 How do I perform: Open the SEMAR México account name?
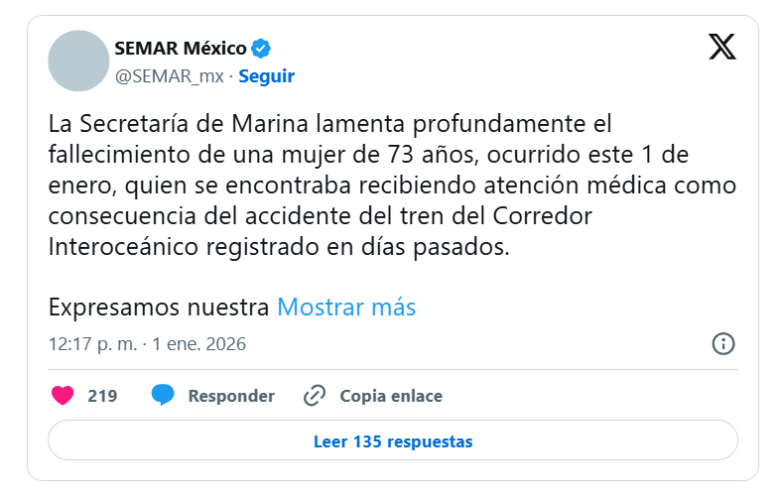point(180,48)
